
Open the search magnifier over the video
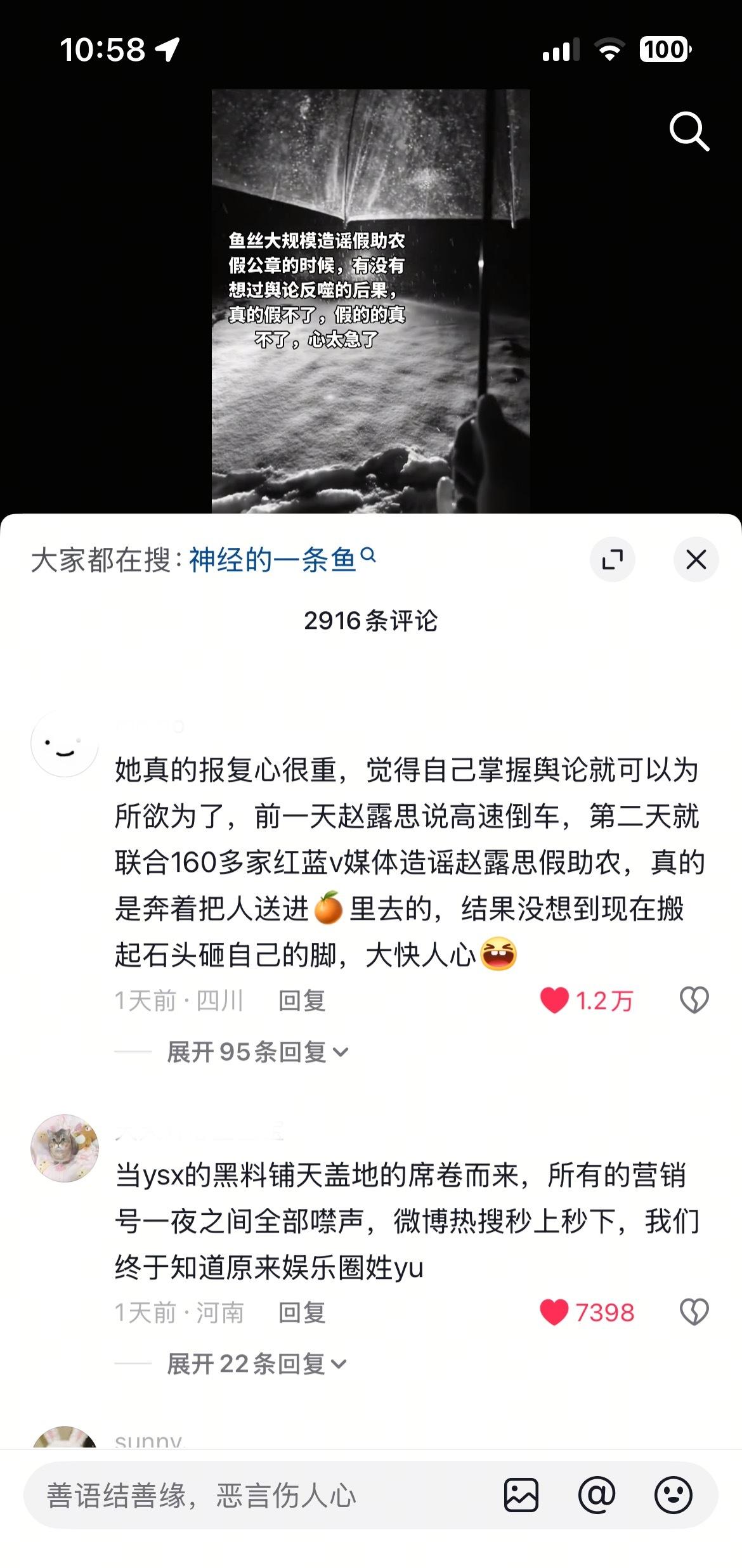(x=689, y=132)
